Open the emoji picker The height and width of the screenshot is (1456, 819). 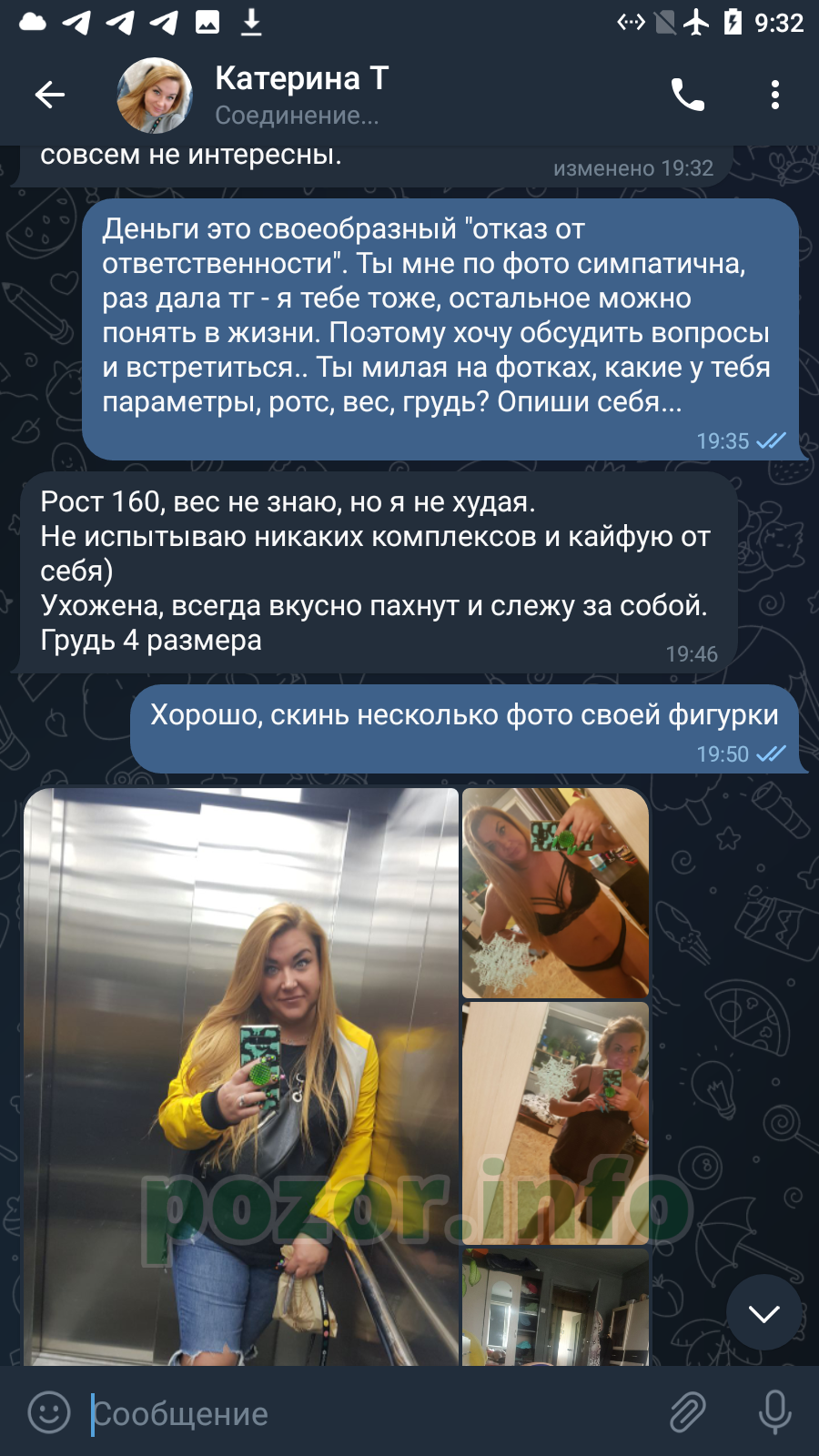tap(49, 1412)
